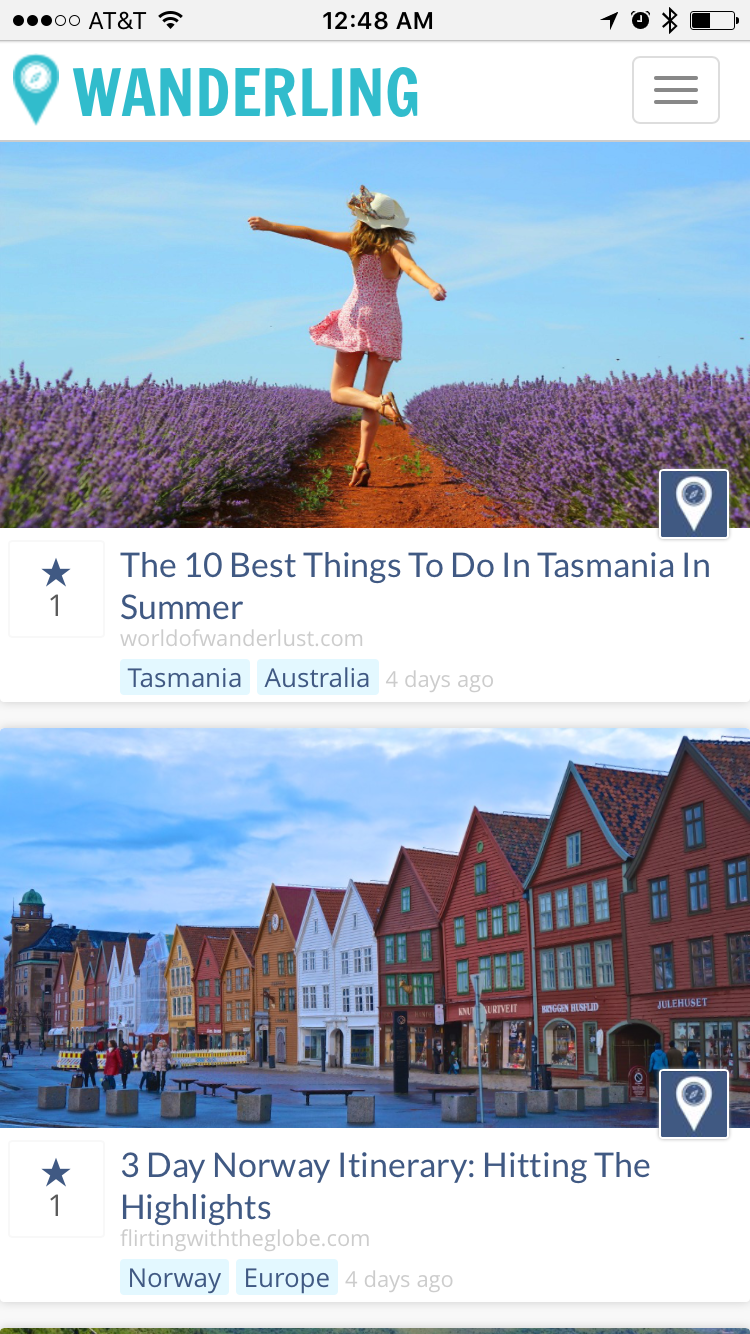Filter posts by the Europe tag
Image resolution: width=750 pixels, height=1334 pixels.
(x=287, y=1278)
